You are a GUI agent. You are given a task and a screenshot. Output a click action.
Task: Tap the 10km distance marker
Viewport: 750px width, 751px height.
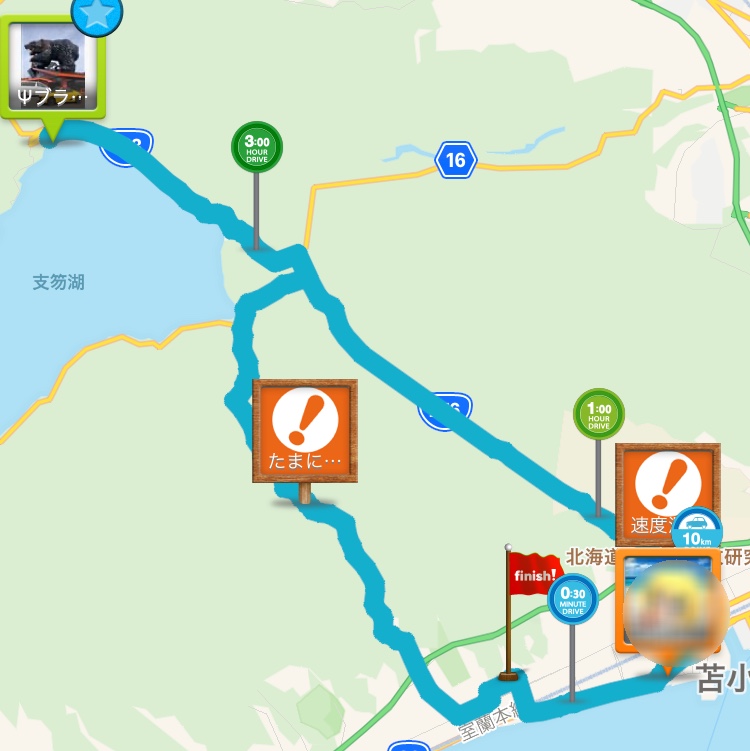(696, 531)
